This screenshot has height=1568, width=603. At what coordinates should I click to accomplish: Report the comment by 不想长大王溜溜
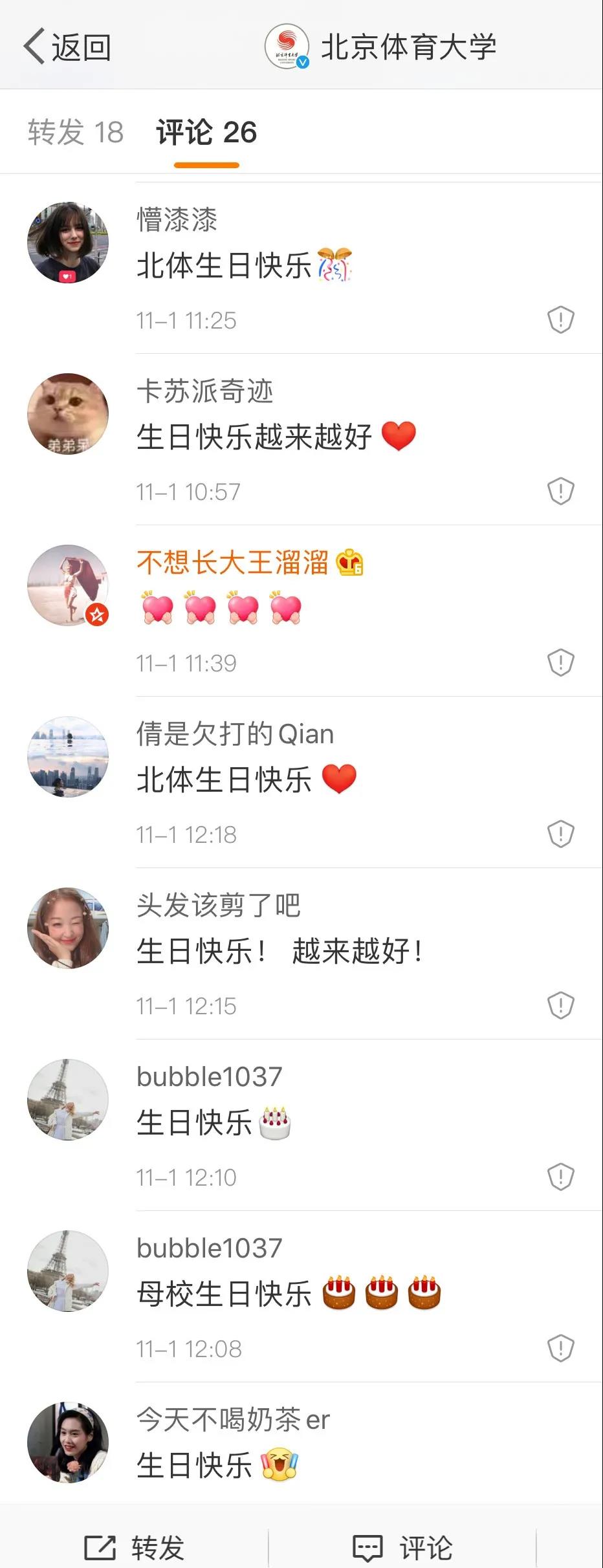(x=560, y=662)
